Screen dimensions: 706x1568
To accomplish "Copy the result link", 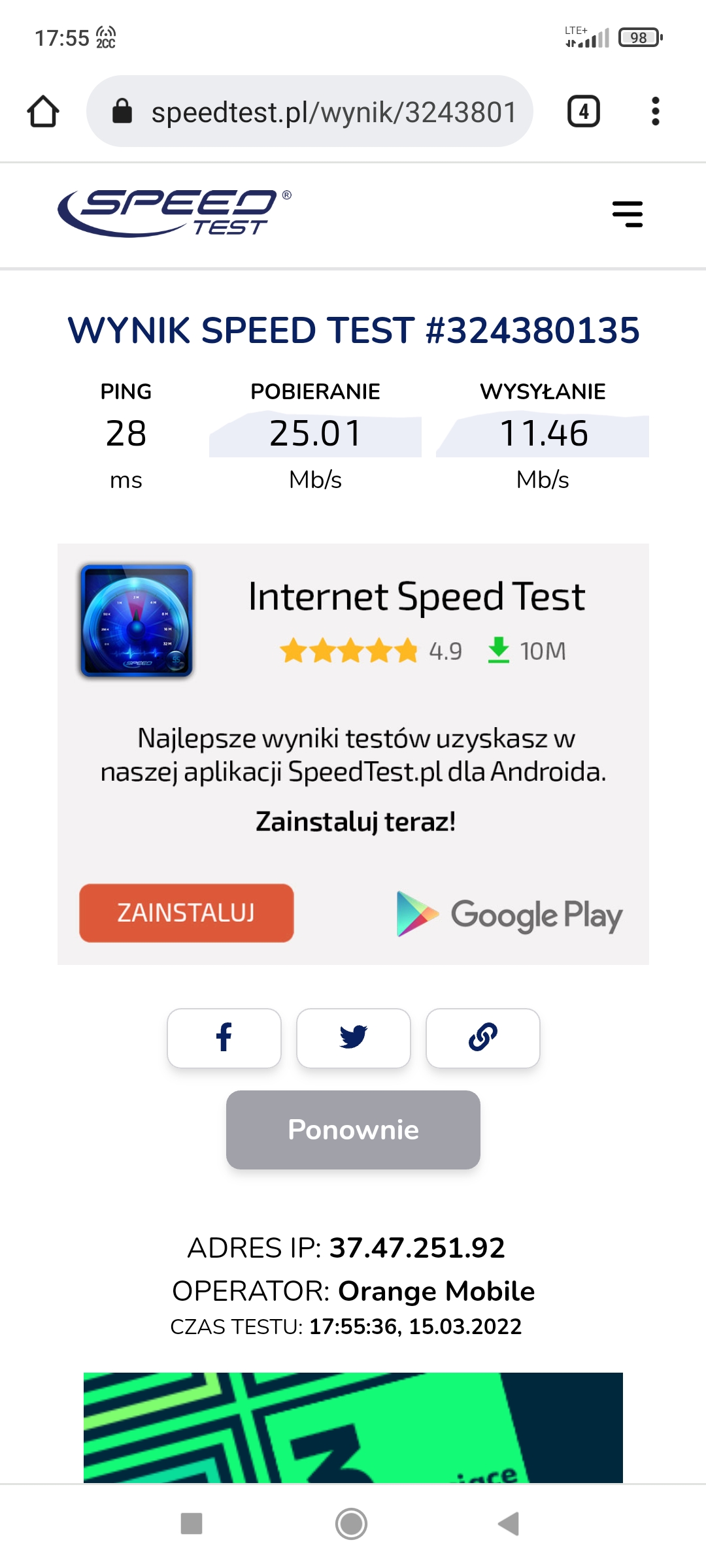I will pyautogui.click(x=483, y=1038).
